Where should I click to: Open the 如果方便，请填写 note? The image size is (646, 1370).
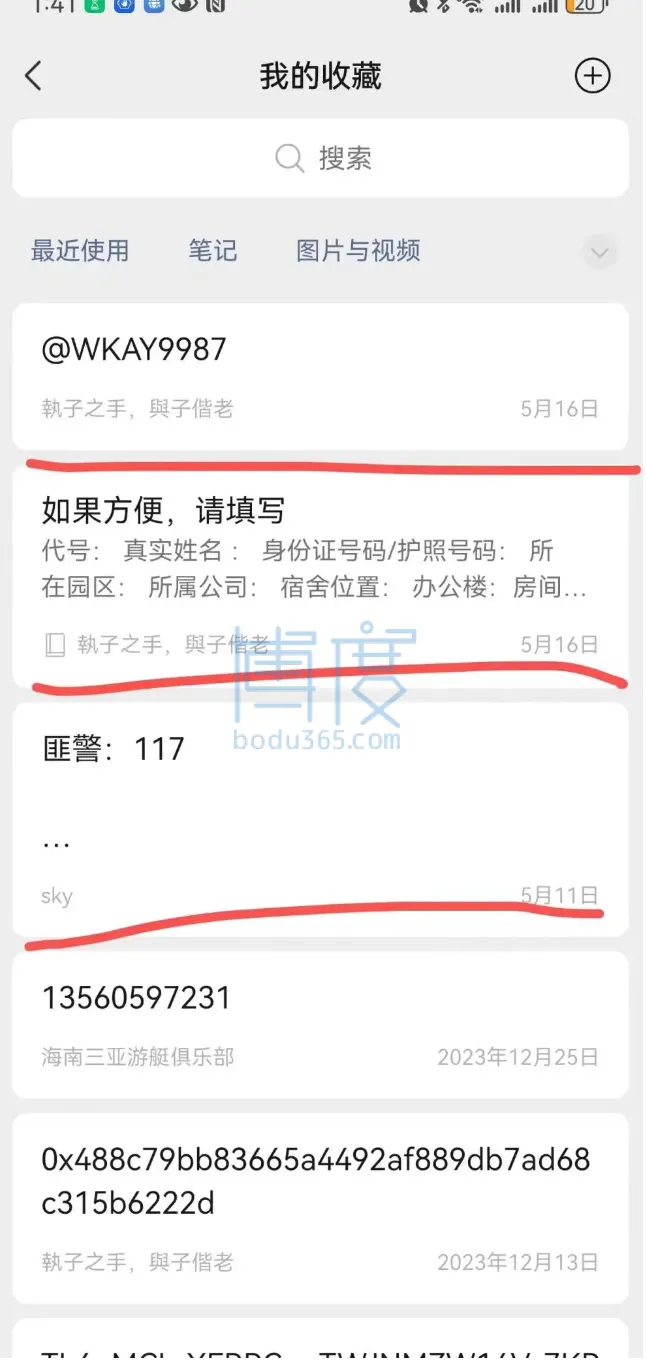320,575
